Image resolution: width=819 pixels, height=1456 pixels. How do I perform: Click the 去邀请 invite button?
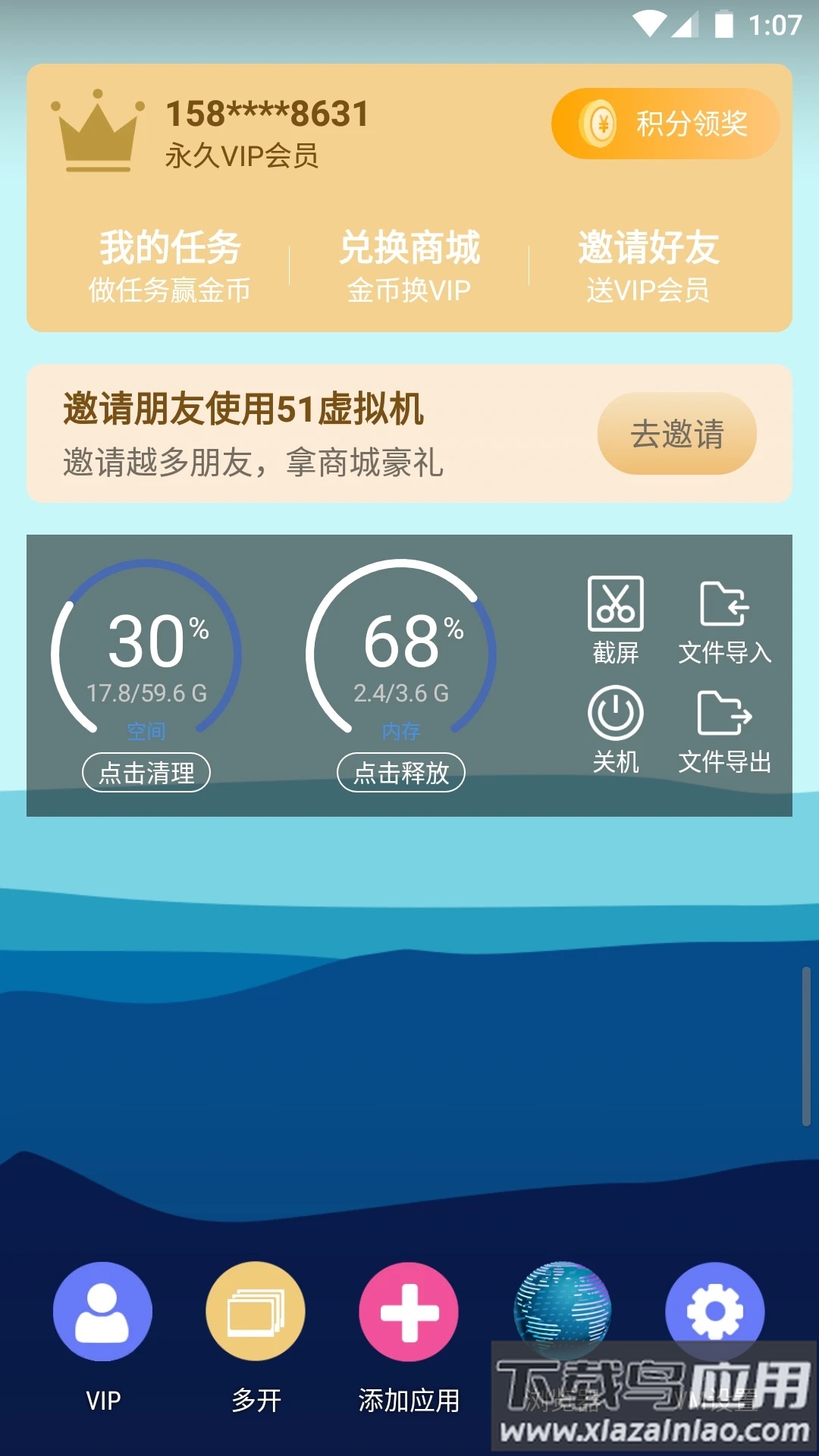[x=677, y=434]
